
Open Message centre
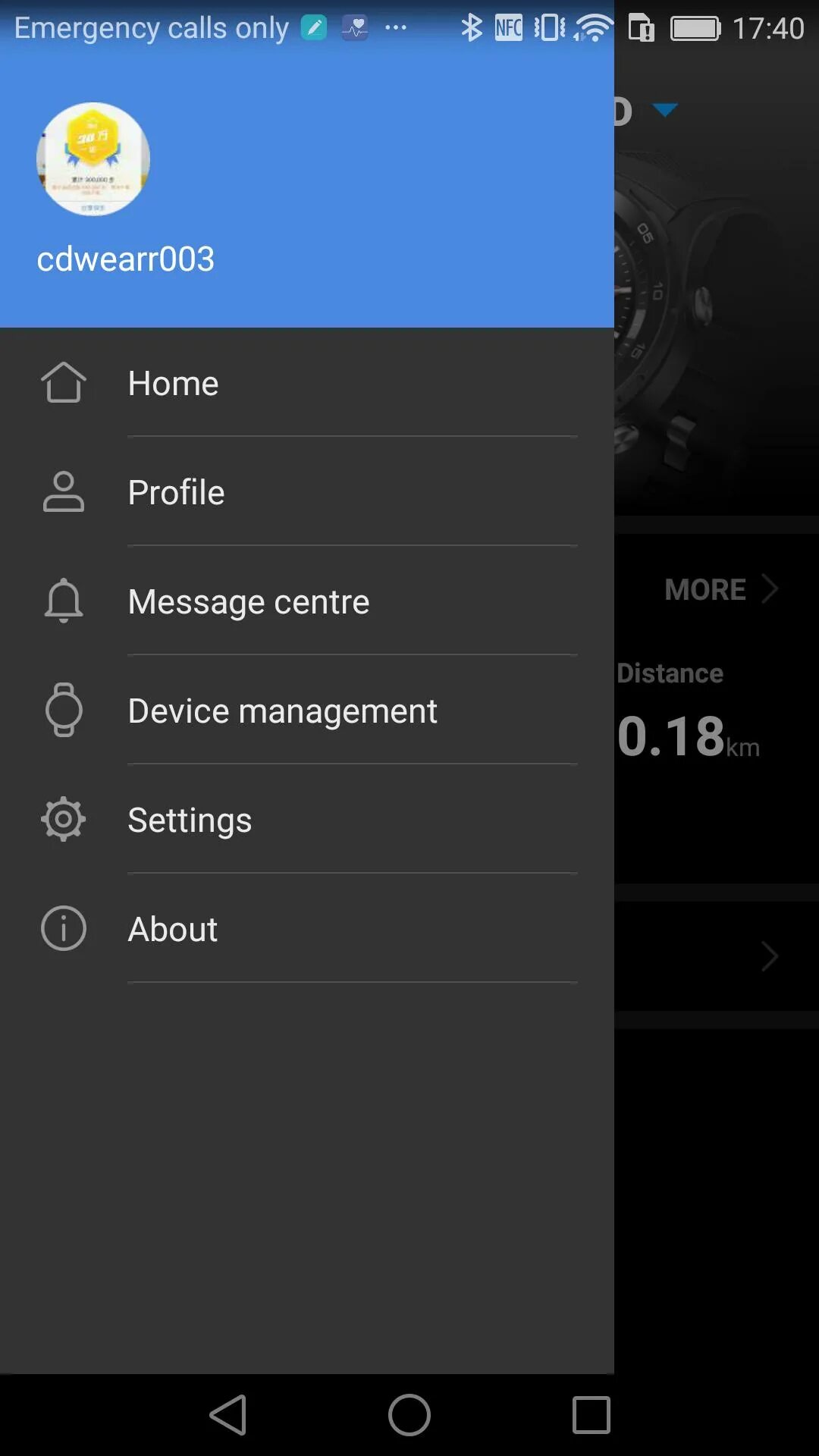pos(248,601)
